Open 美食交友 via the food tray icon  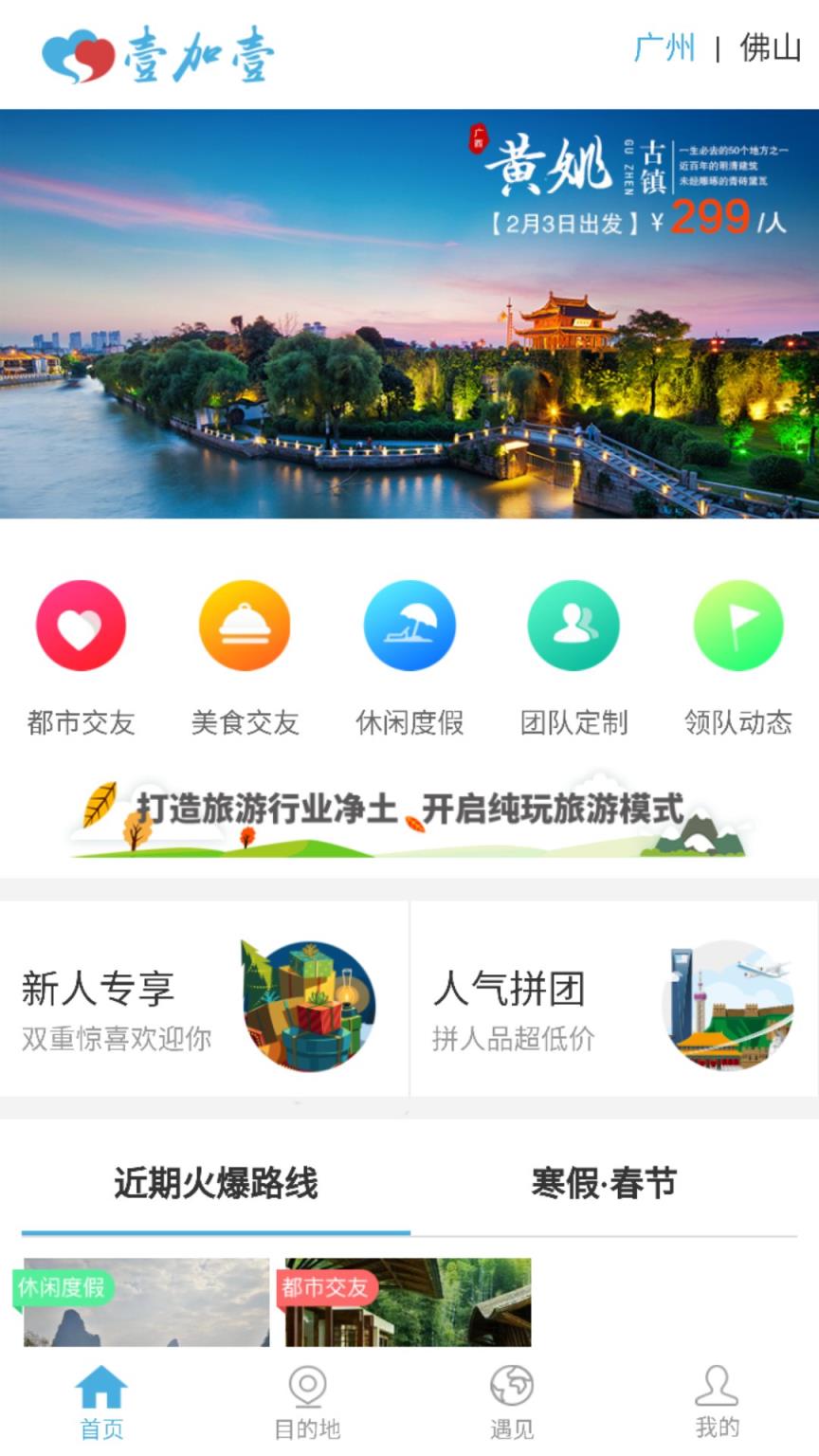pos(245,626)
